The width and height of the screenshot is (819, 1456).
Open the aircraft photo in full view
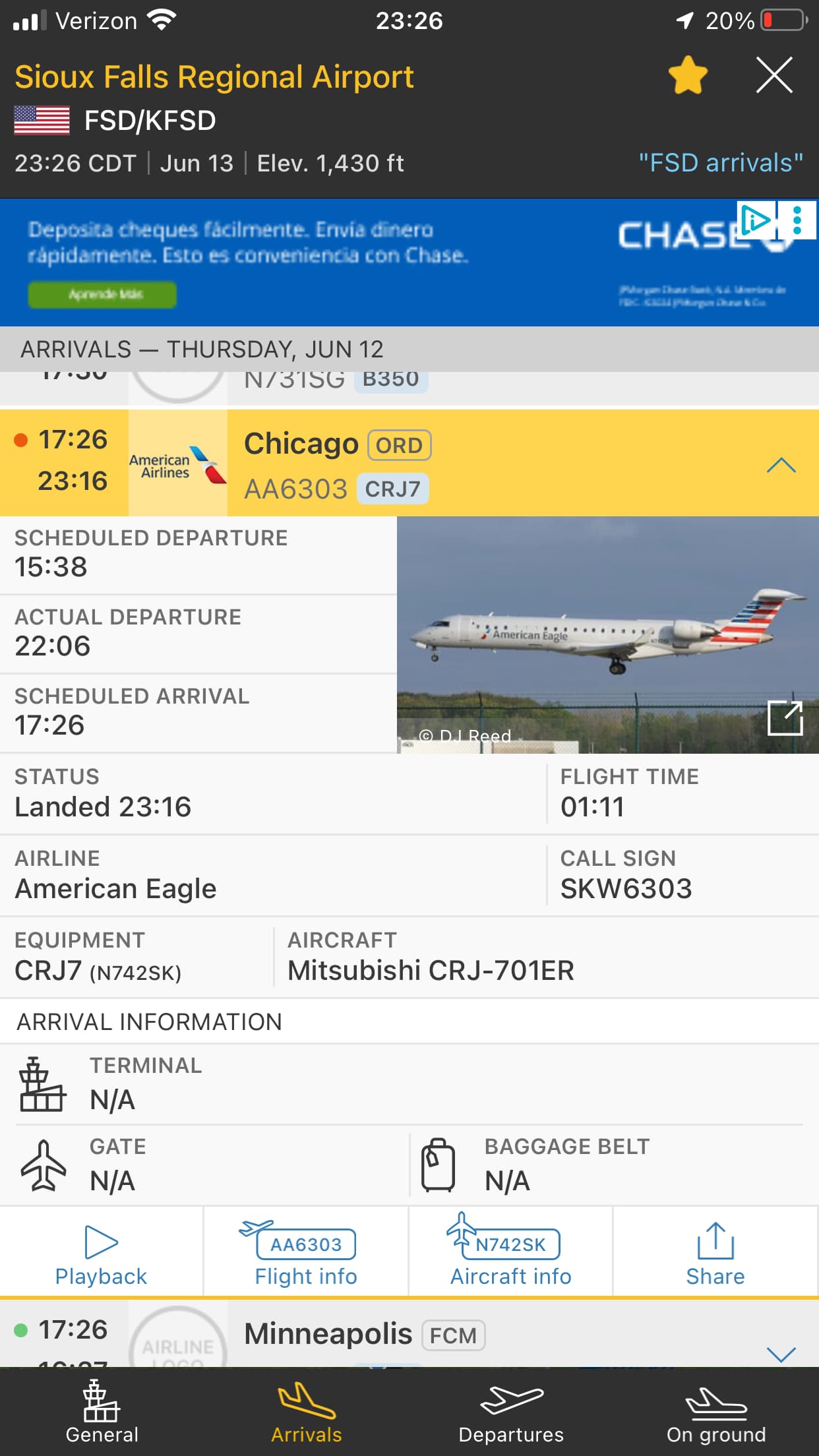(785, 718)
